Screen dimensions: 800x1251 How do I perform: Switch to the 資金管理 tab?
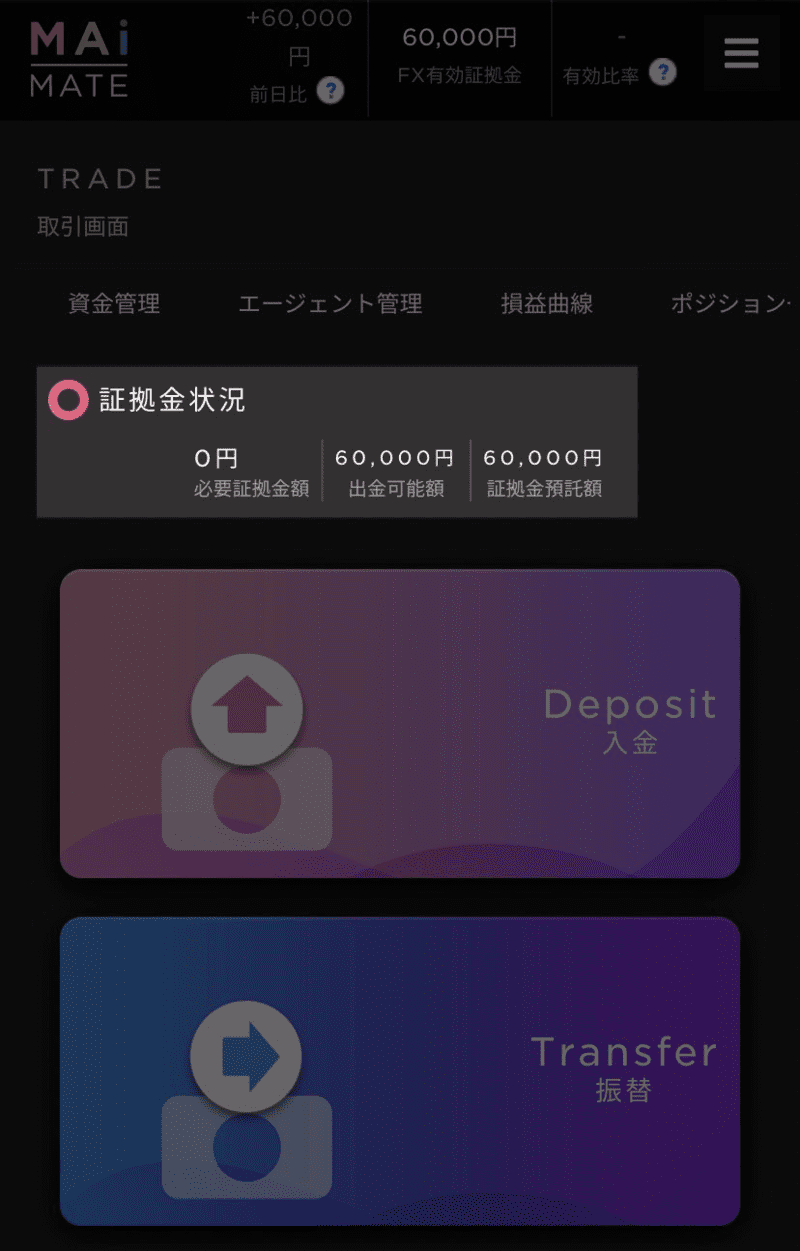[x=114, y=304]
